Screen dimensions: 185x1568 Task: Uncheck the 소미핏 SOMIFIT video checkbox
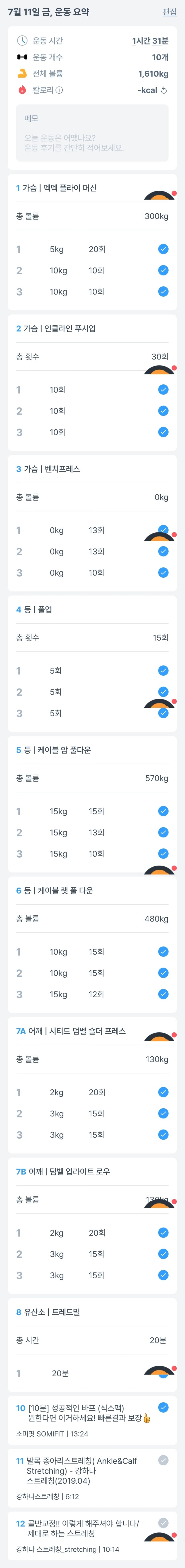163,1407
